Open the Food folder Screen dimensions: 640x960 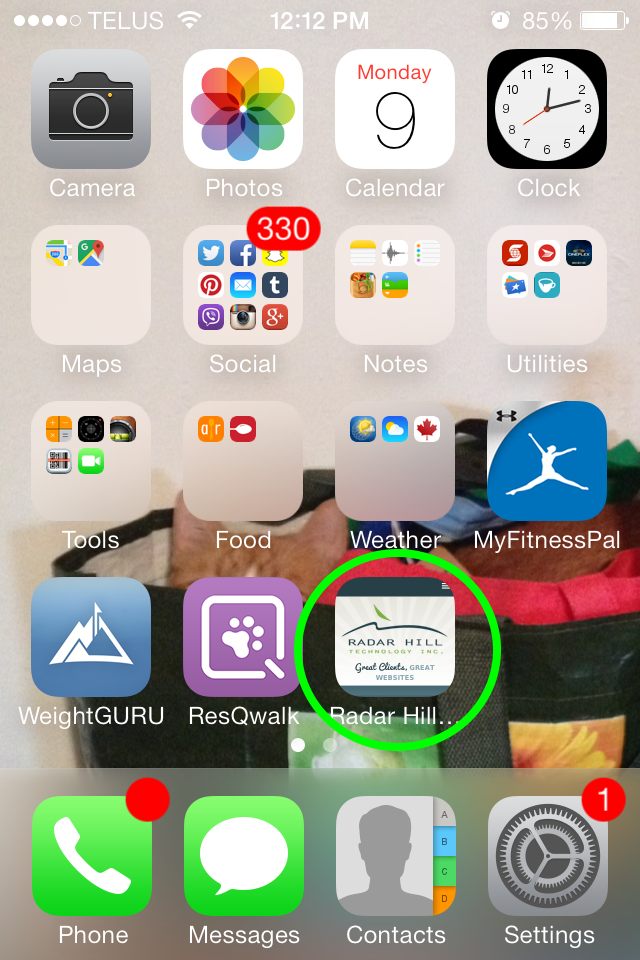(x=243, y=461)
